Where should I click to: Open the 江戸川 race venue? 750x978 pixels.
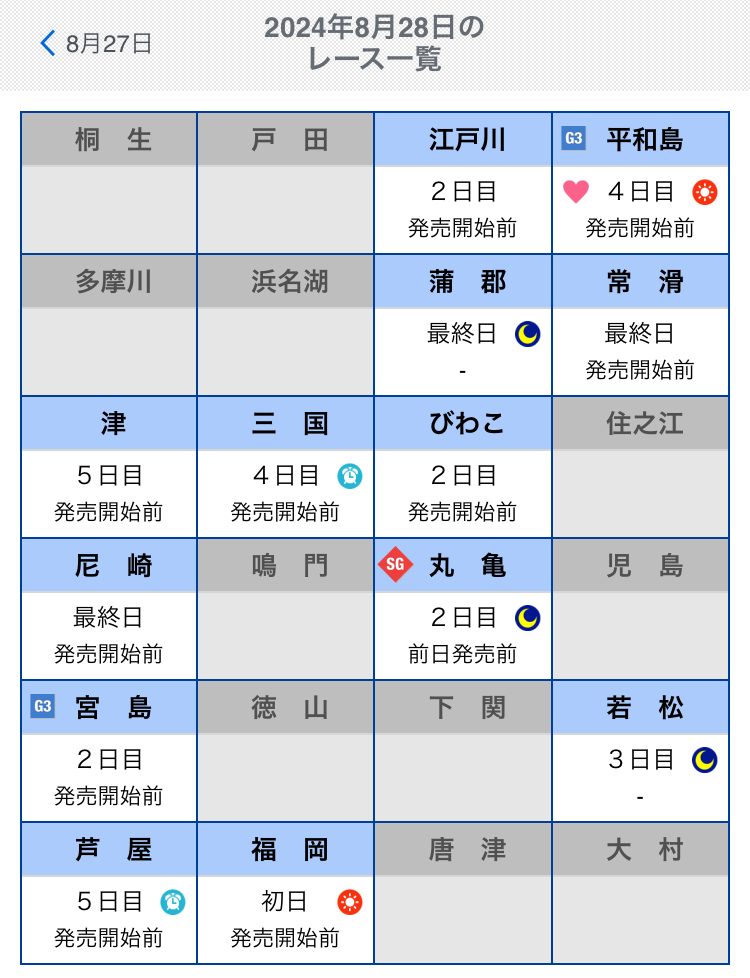point(463,184)
